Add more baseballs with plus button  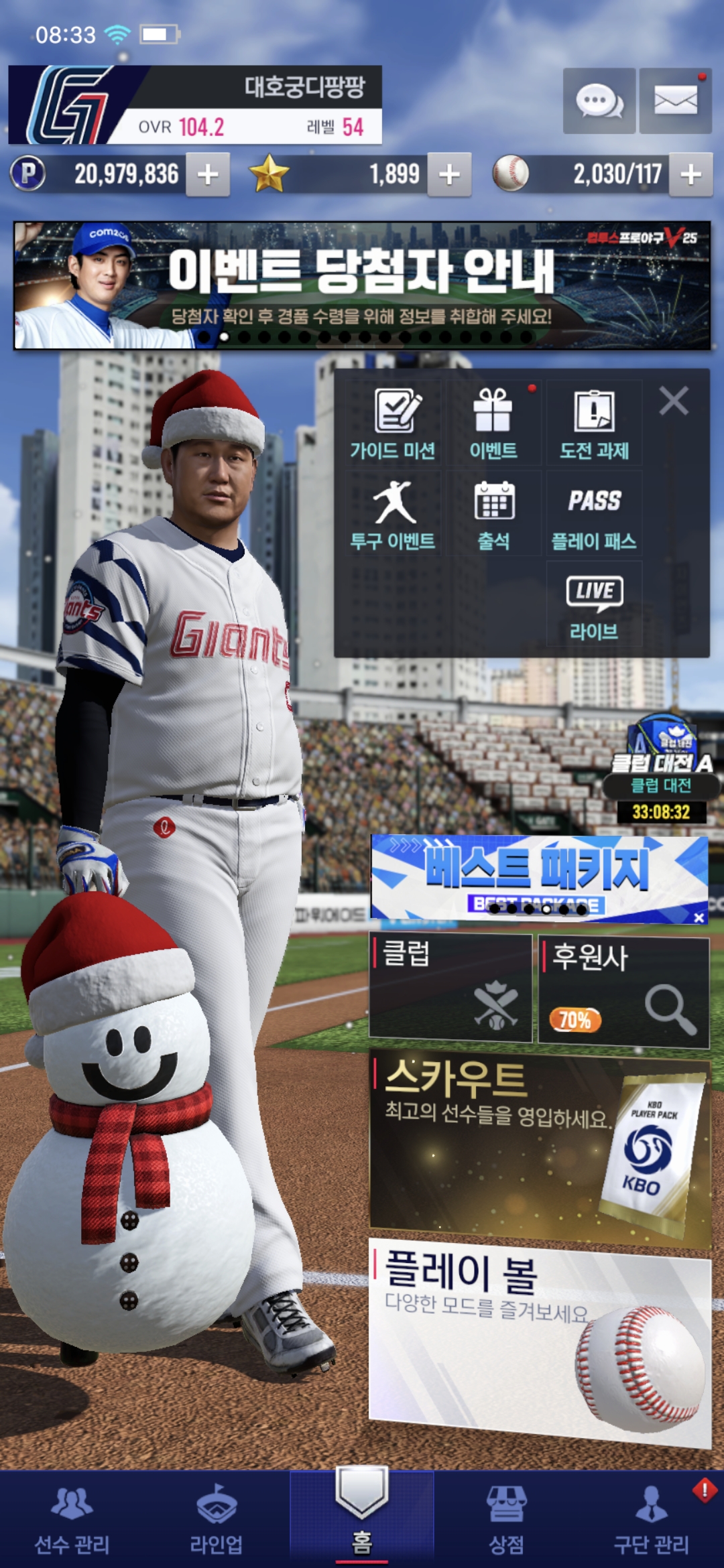690,175
